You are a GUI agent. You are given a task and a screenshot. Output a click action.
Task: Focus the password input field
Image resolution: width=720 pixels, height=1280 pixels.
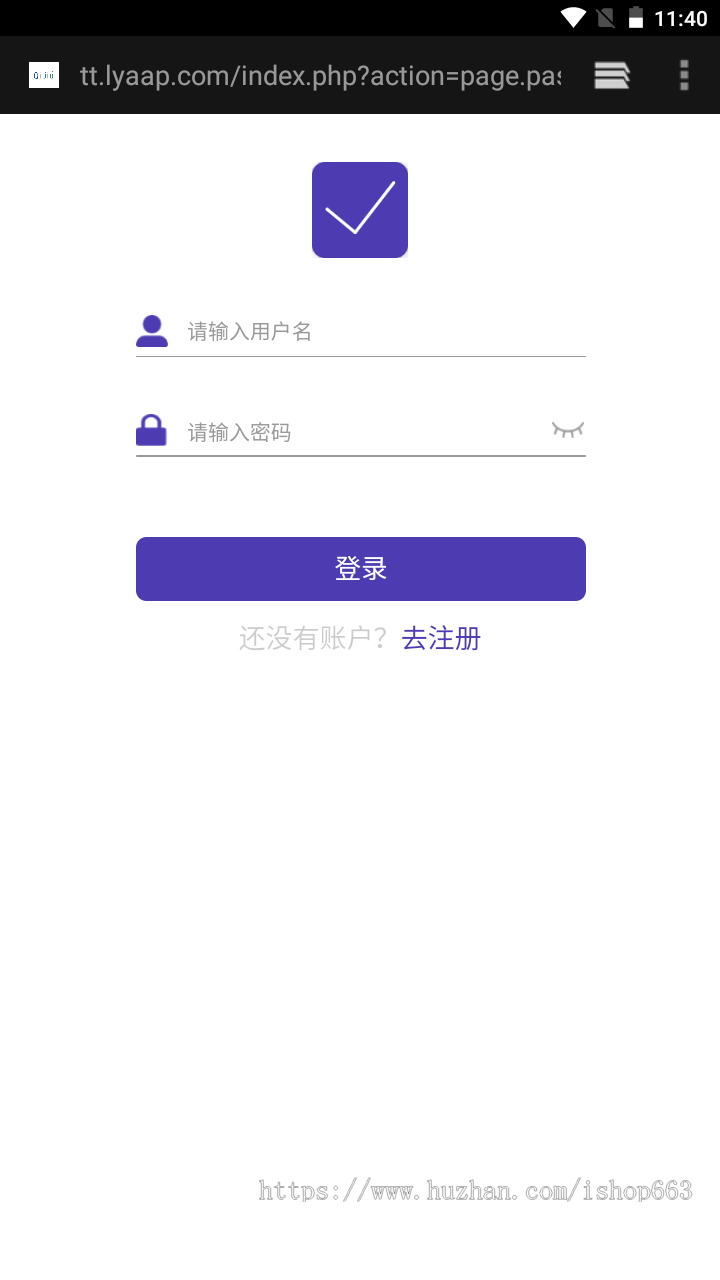[x=360, y=432]
